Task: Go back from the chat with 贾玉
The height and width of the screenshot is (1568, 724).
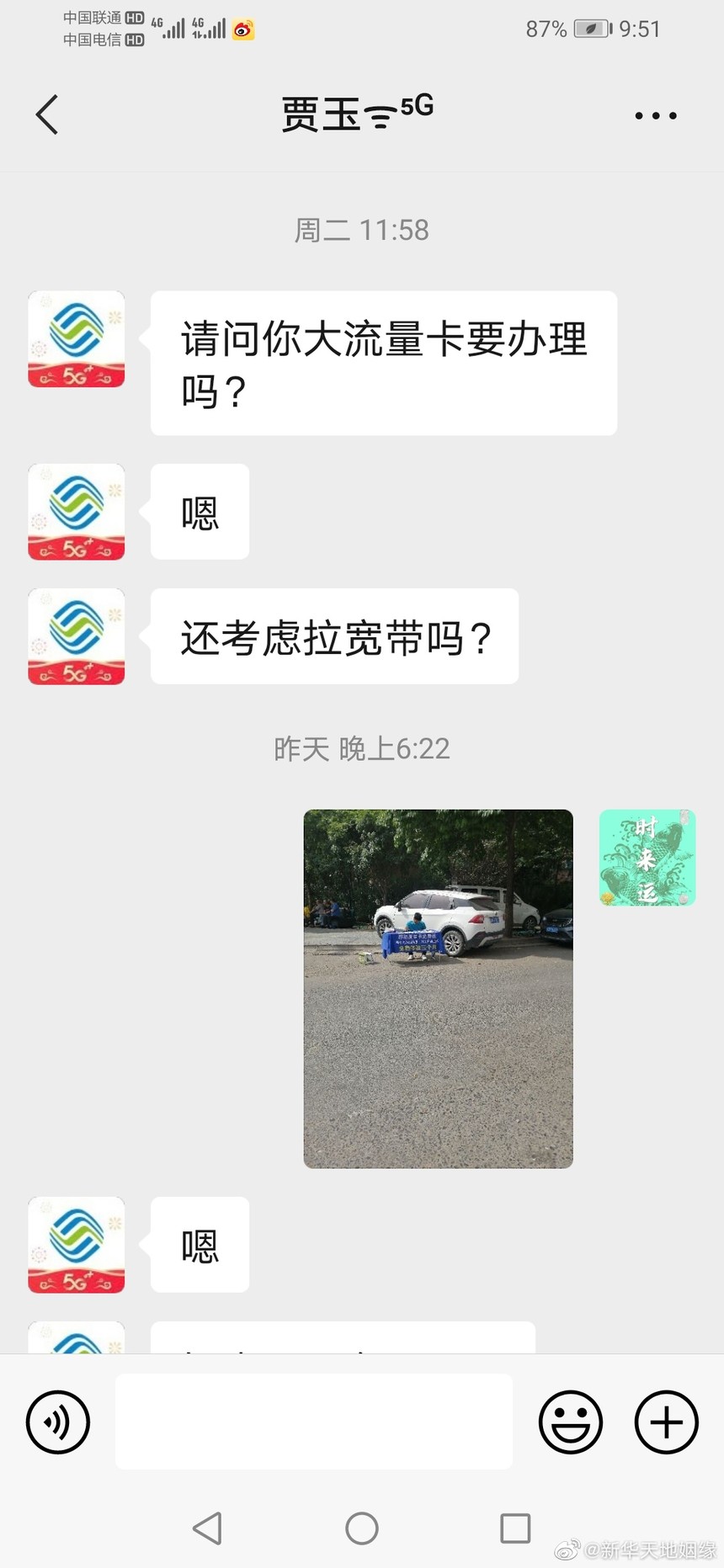Action: click(47, 114)
